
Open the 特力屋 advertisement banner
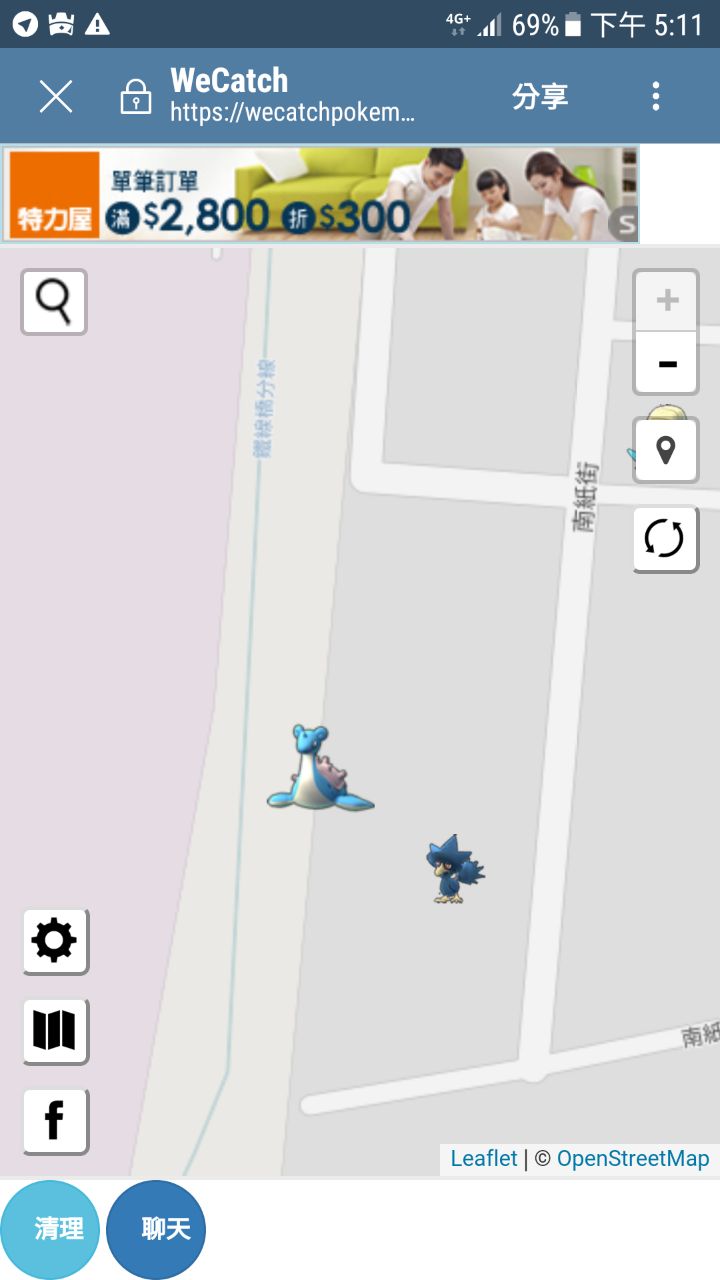(x=320, y=194)
